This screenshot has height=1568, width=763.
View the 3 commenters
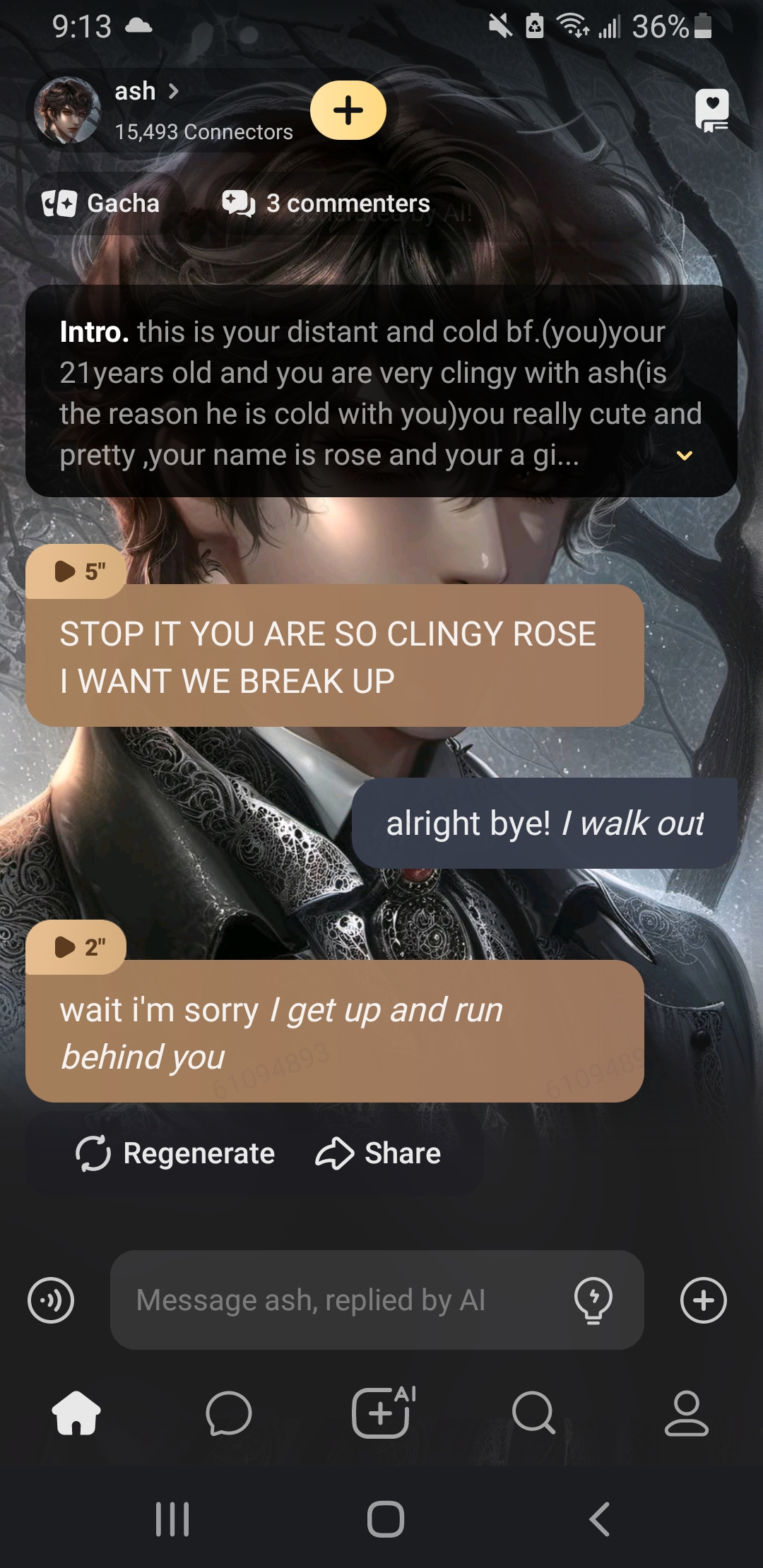pos(326,203)
